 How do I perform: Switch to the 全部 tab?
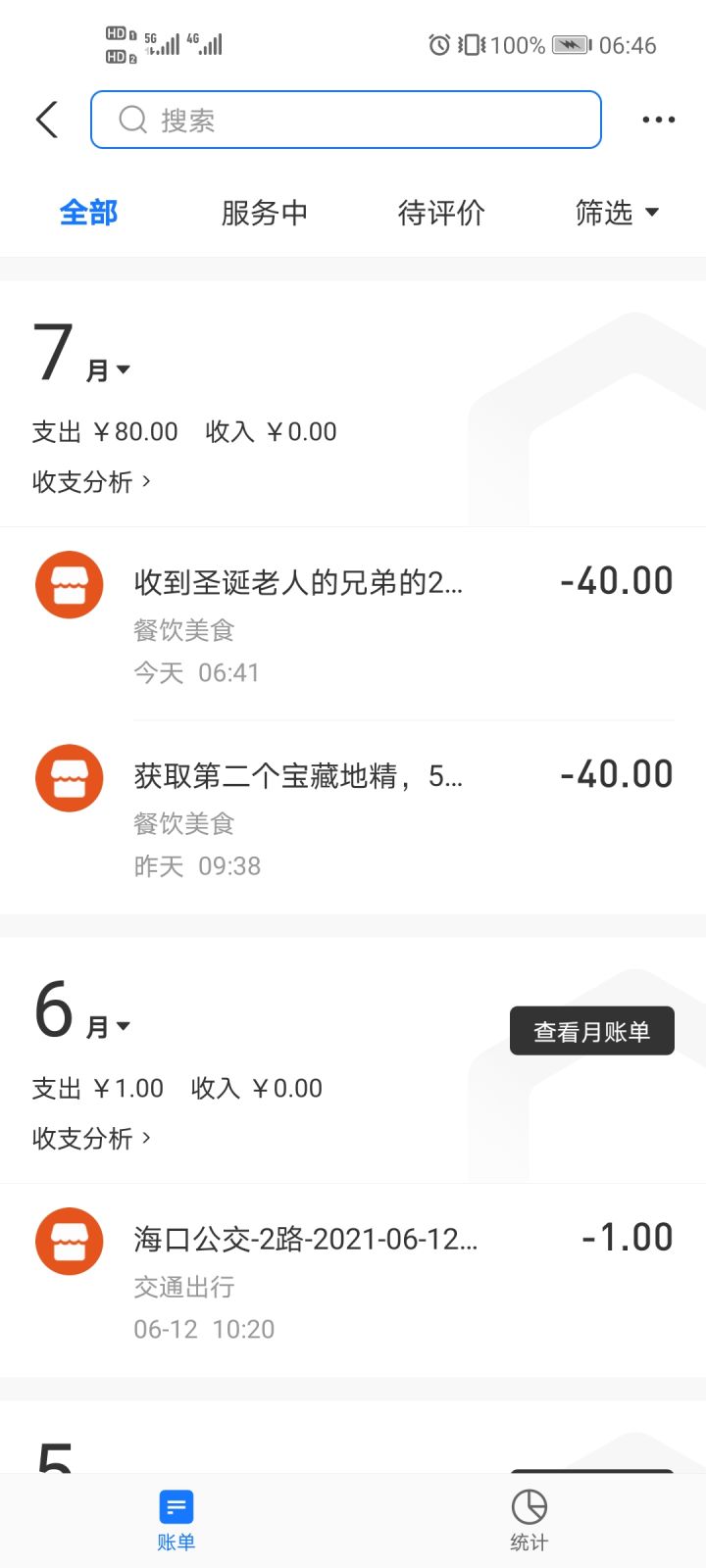point(88,213)
